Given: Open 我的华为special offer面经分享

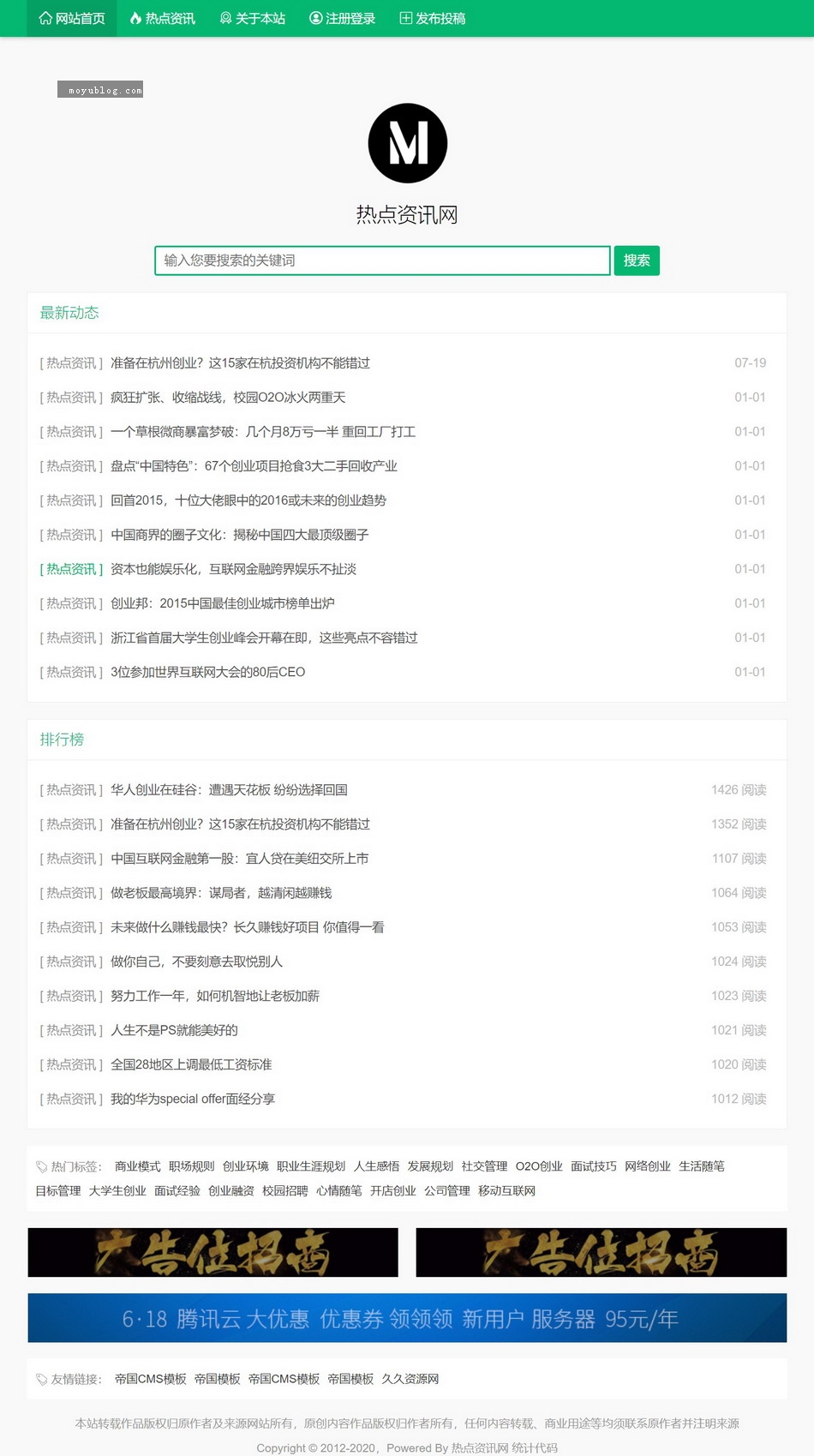Looking at the screenshot, I should coord(193,1099).
